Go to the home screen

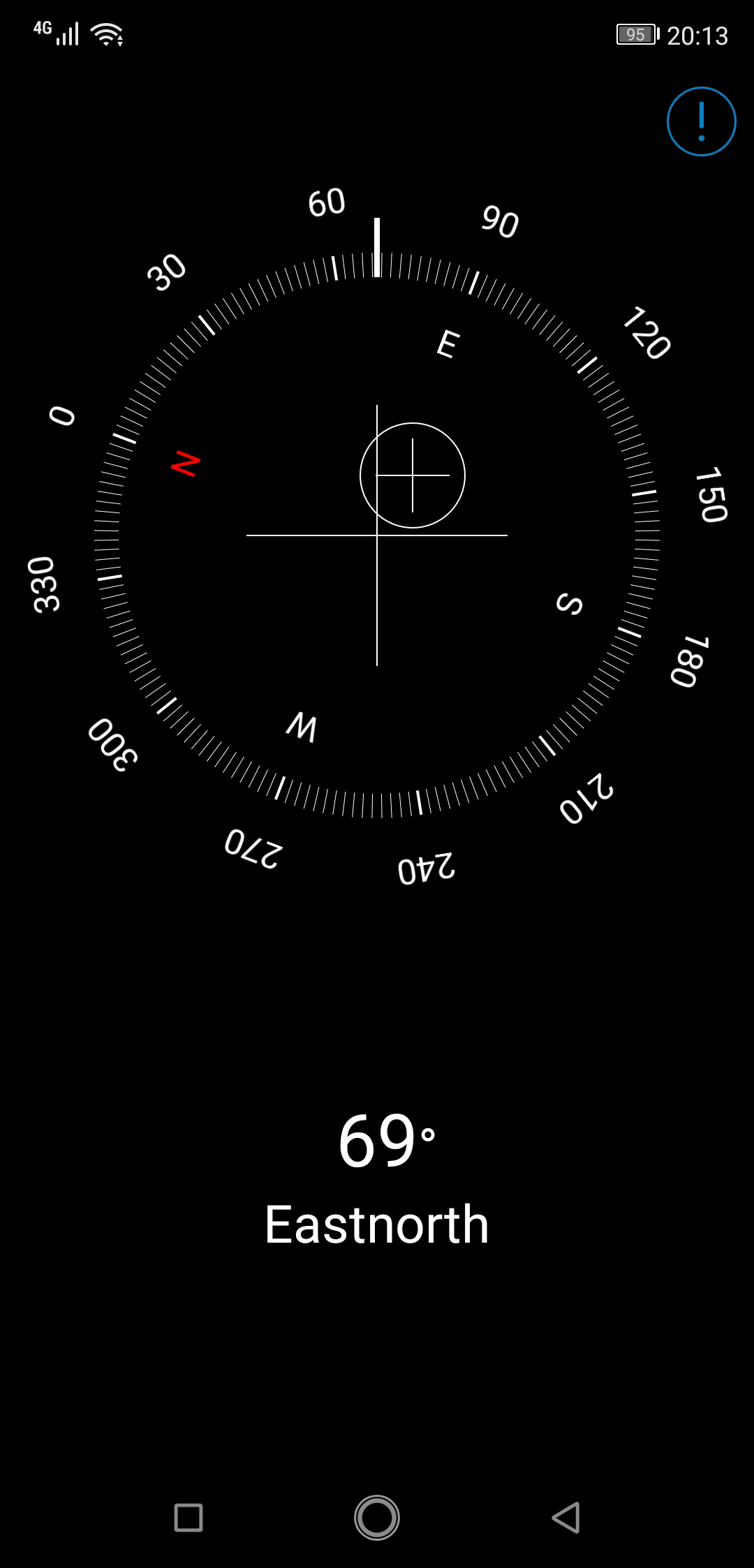(377, 1517)
